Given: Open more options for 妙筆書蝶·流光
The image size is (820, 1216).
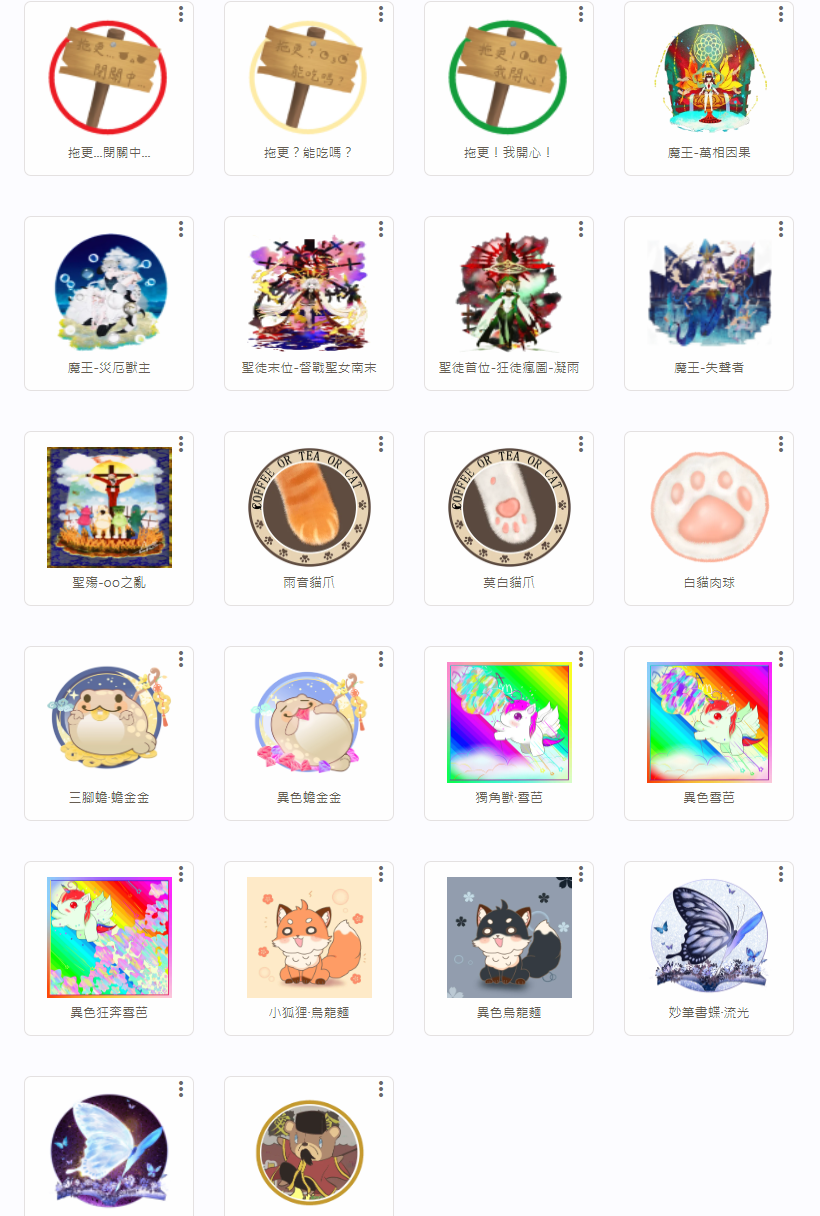Looking at the screenshot, I should coord(781,874).
